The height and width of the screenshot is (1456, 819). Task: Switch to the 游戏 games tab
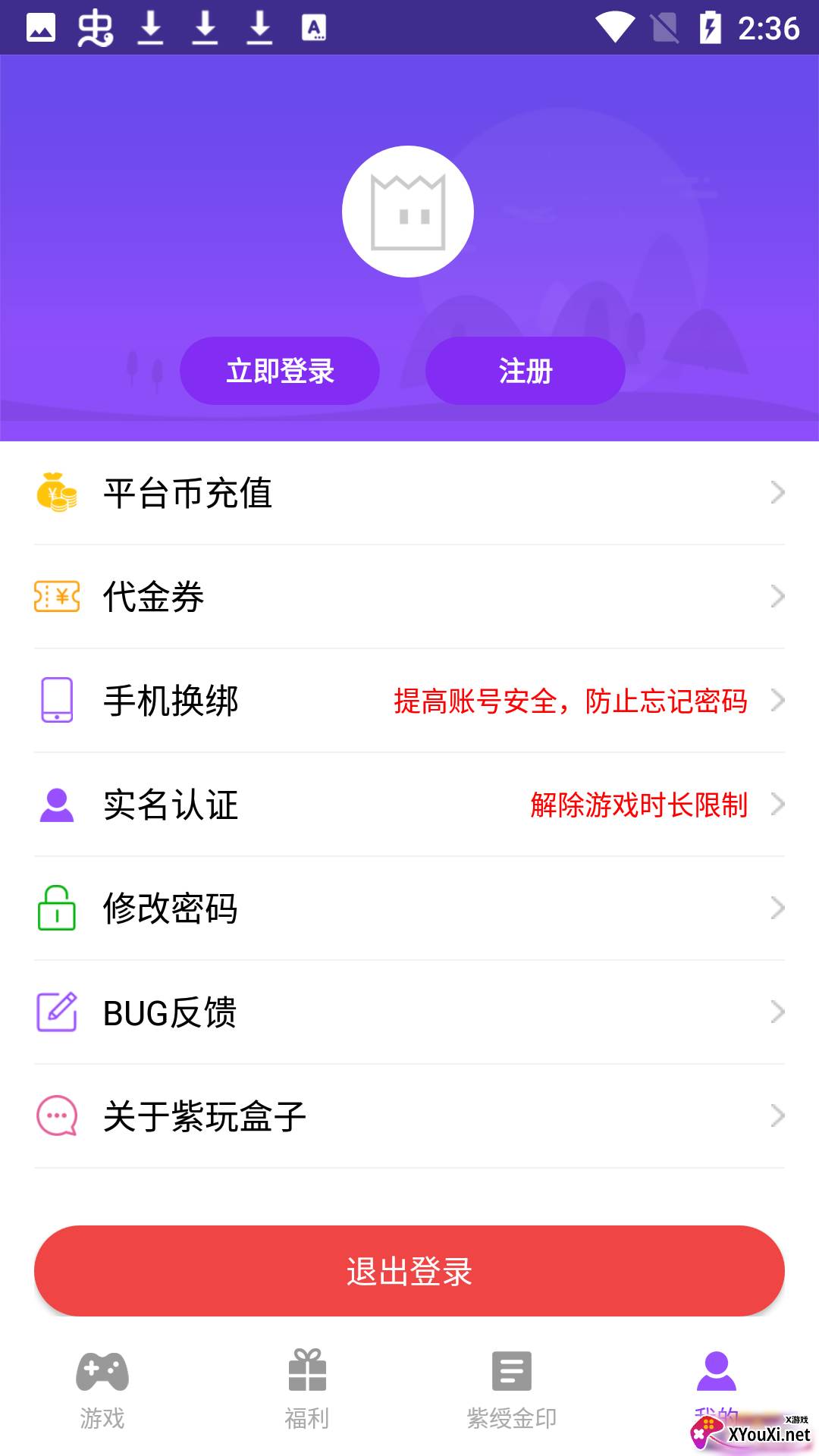(102, 1389)
